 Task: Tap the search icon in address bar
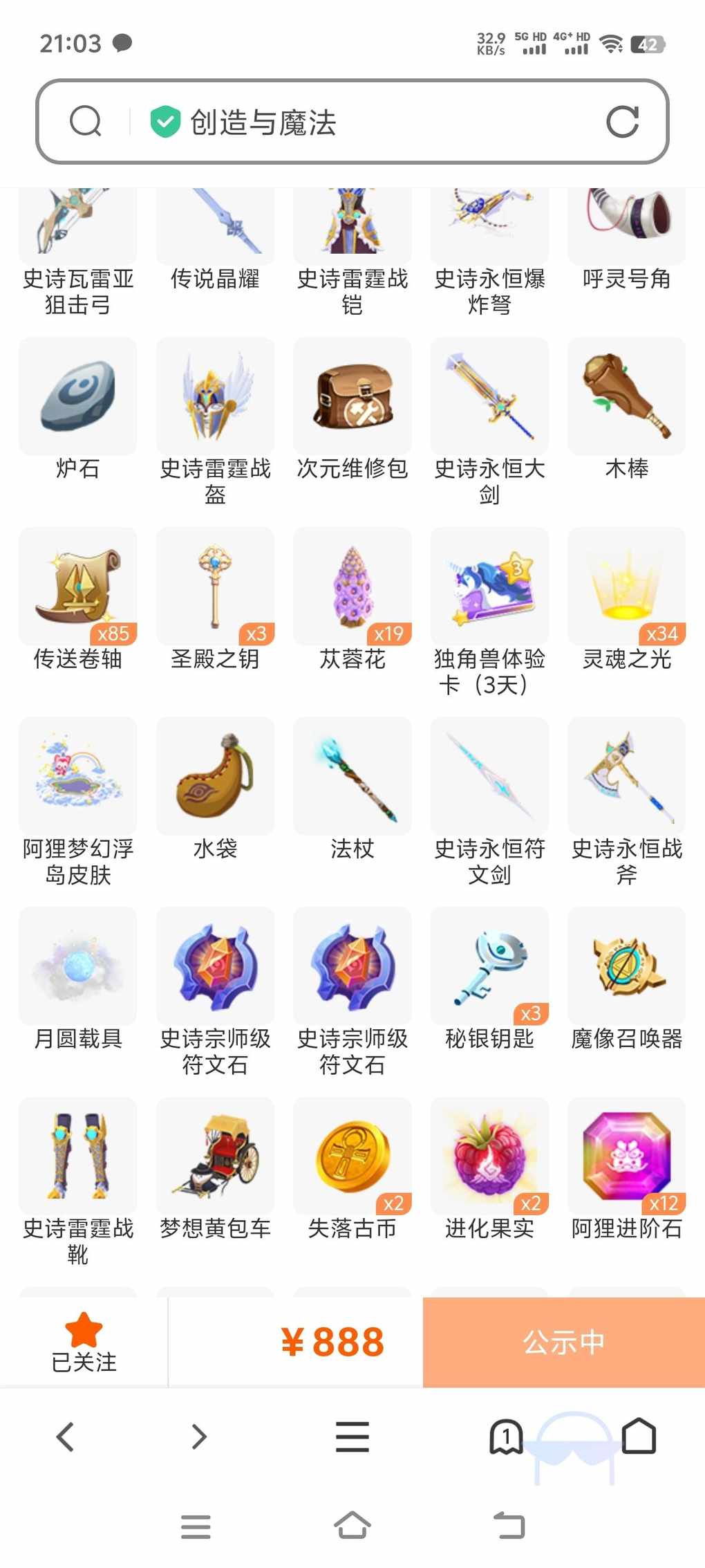tap(86, 122)
